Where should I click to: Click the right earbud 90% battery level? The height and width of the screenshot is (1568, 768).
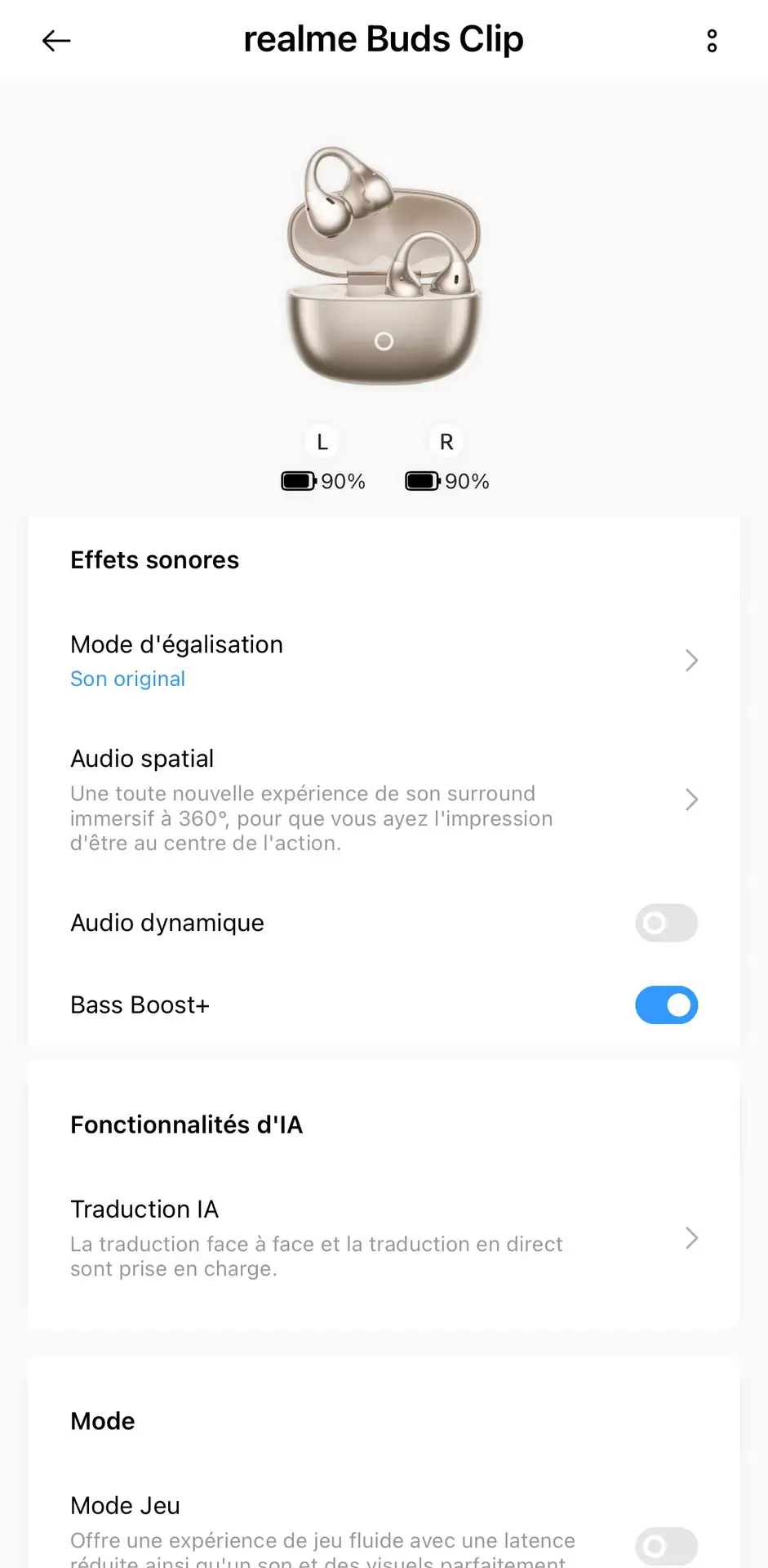pos(466,481)
